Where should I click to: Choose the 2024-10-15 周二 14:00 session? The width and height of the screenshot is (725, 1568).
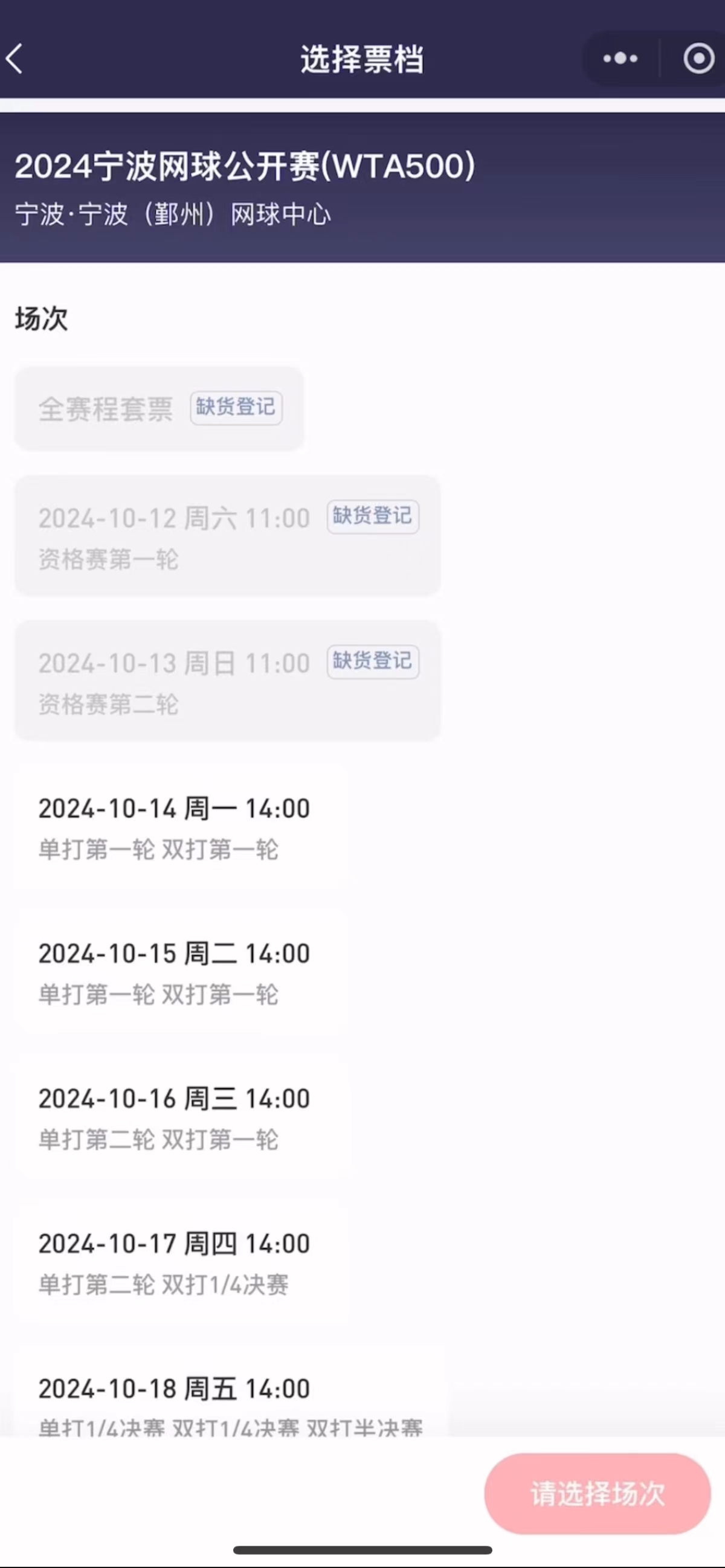[182, 972]
